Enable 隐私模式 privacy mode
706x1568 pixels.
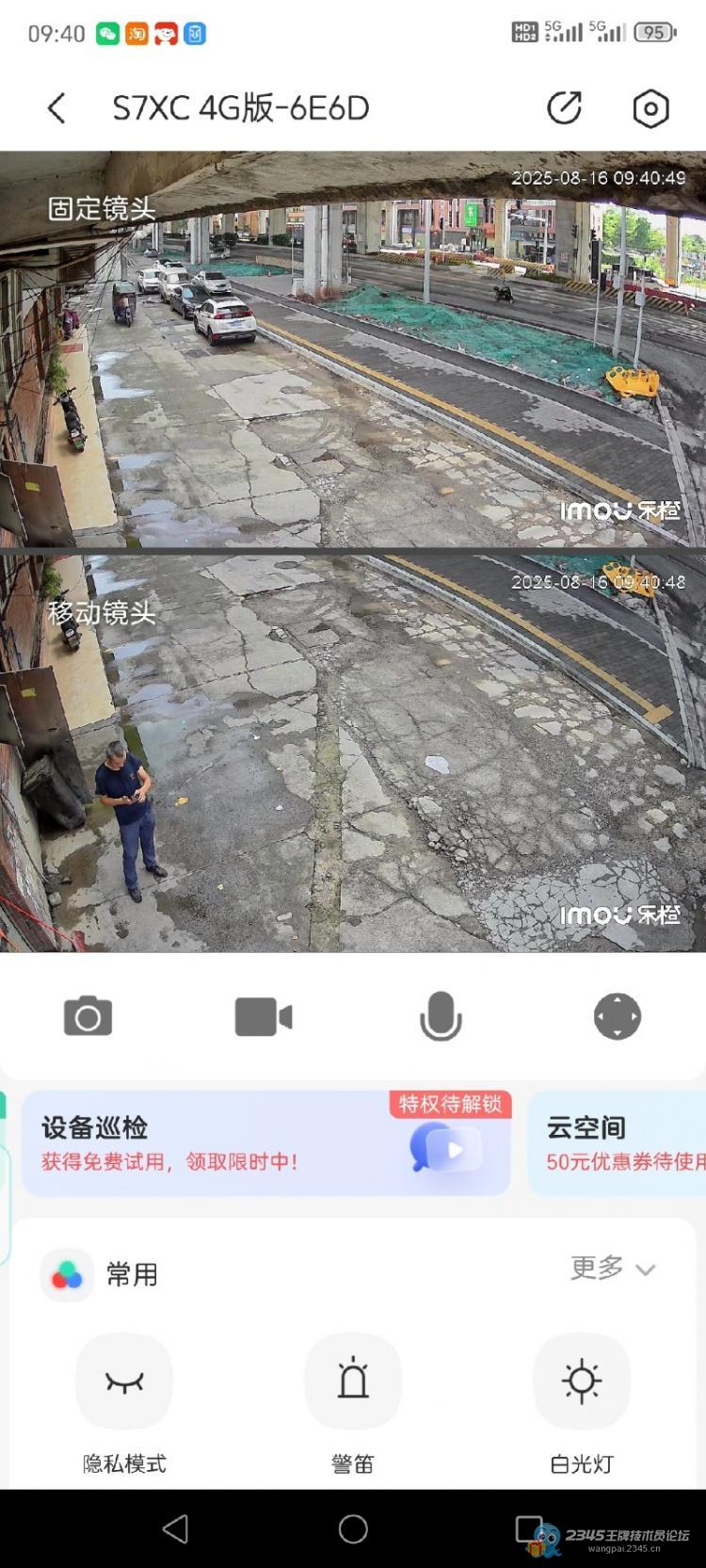124,1382
